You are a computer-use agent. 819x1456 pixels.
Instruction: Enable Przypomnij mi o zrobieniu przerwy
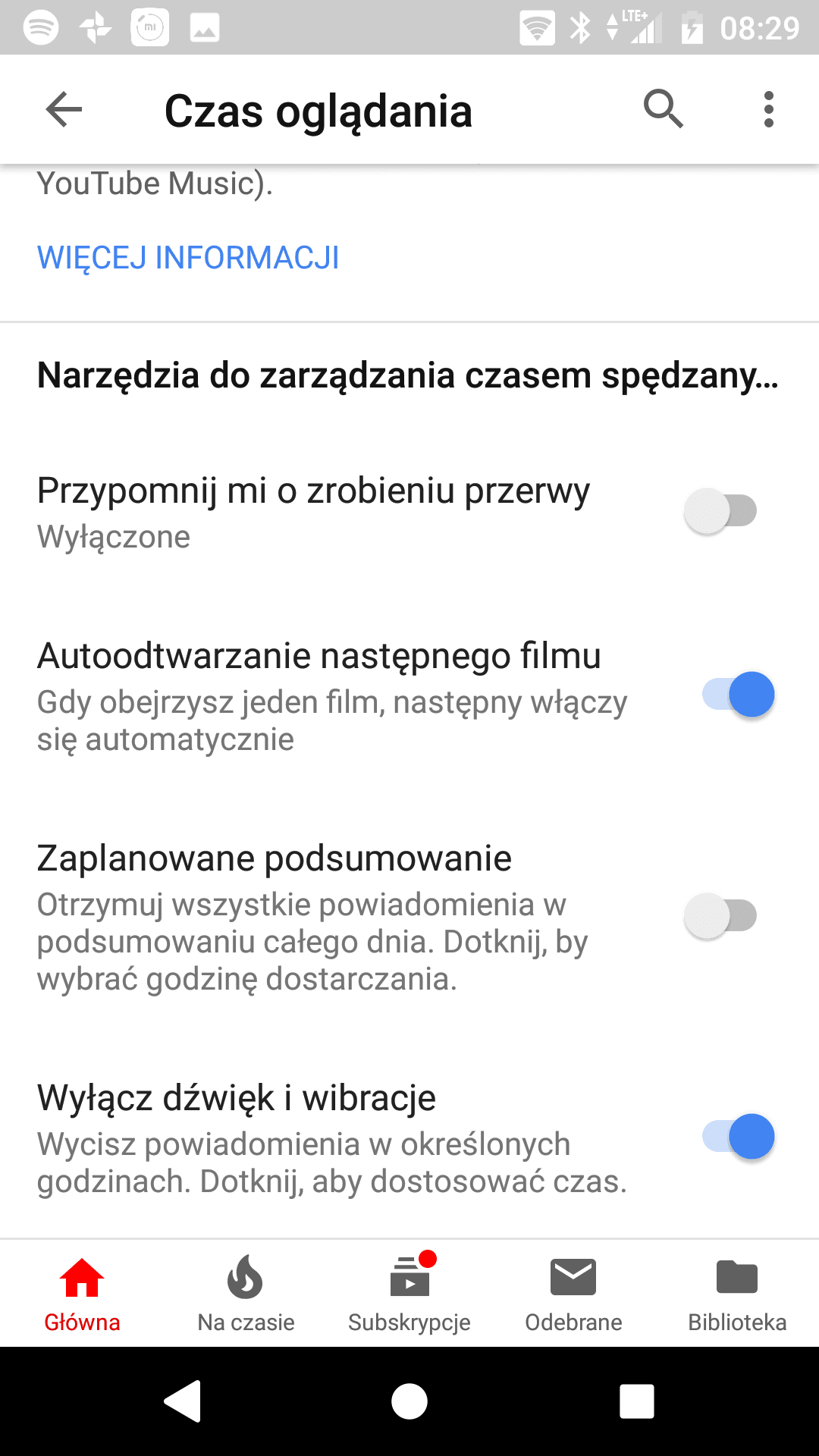click(720, 510)
